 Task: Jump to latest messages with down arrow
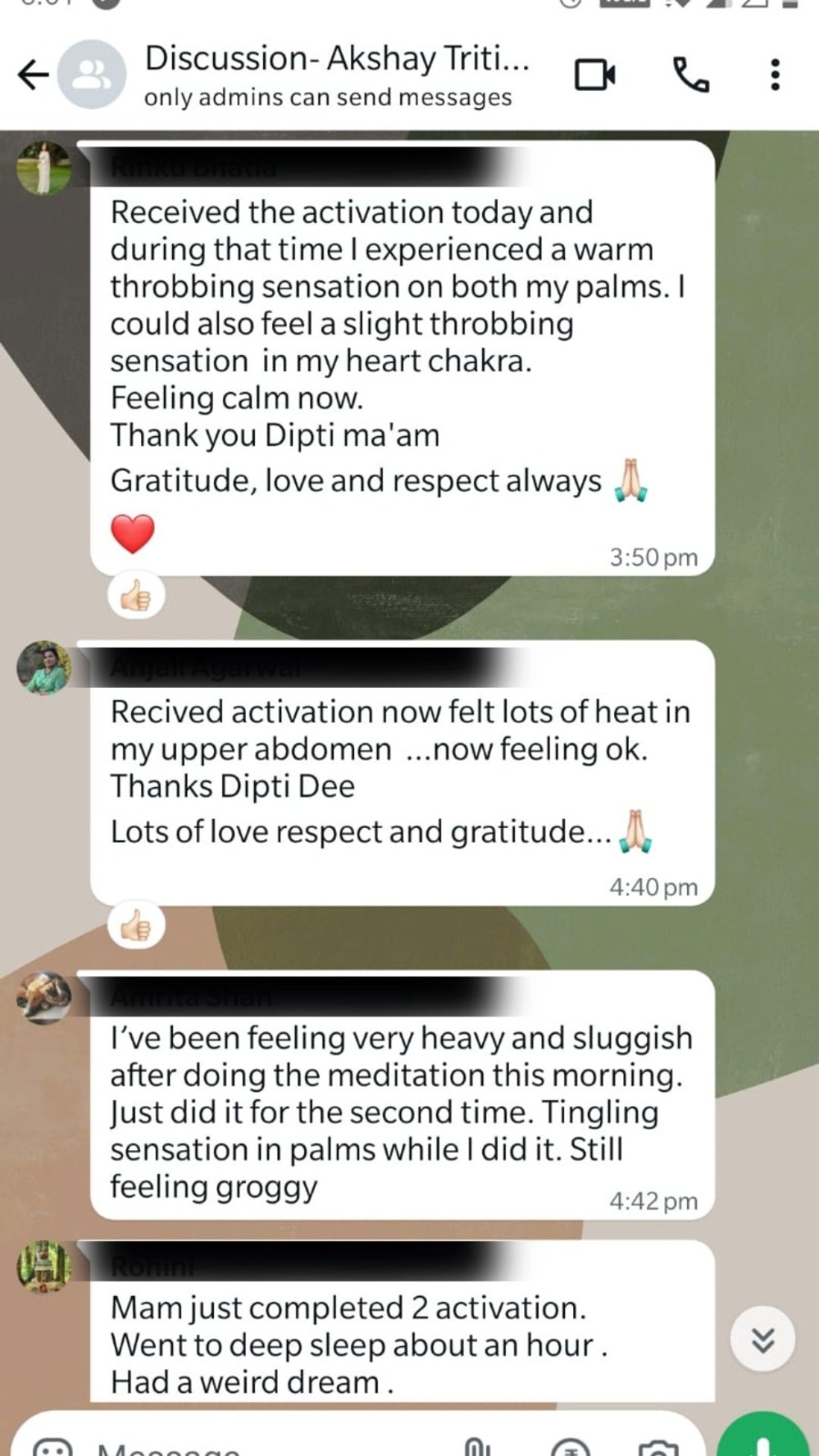(x=763, y=1340)
